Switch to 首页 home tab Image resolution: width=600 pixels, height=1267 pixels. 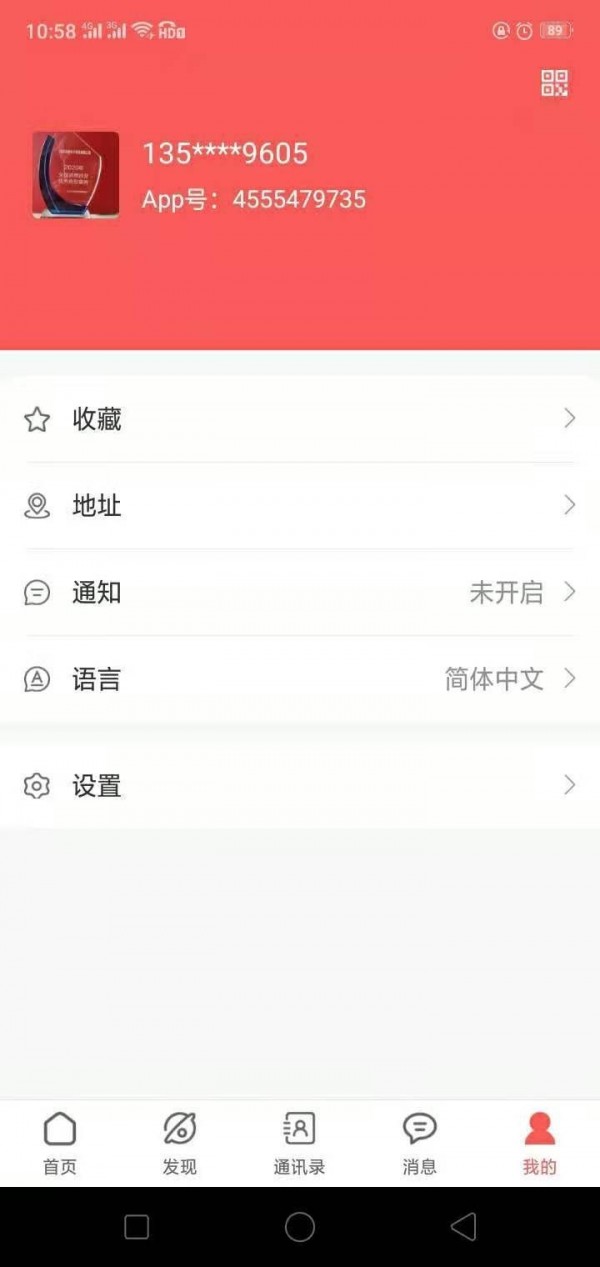(60, 1143)
